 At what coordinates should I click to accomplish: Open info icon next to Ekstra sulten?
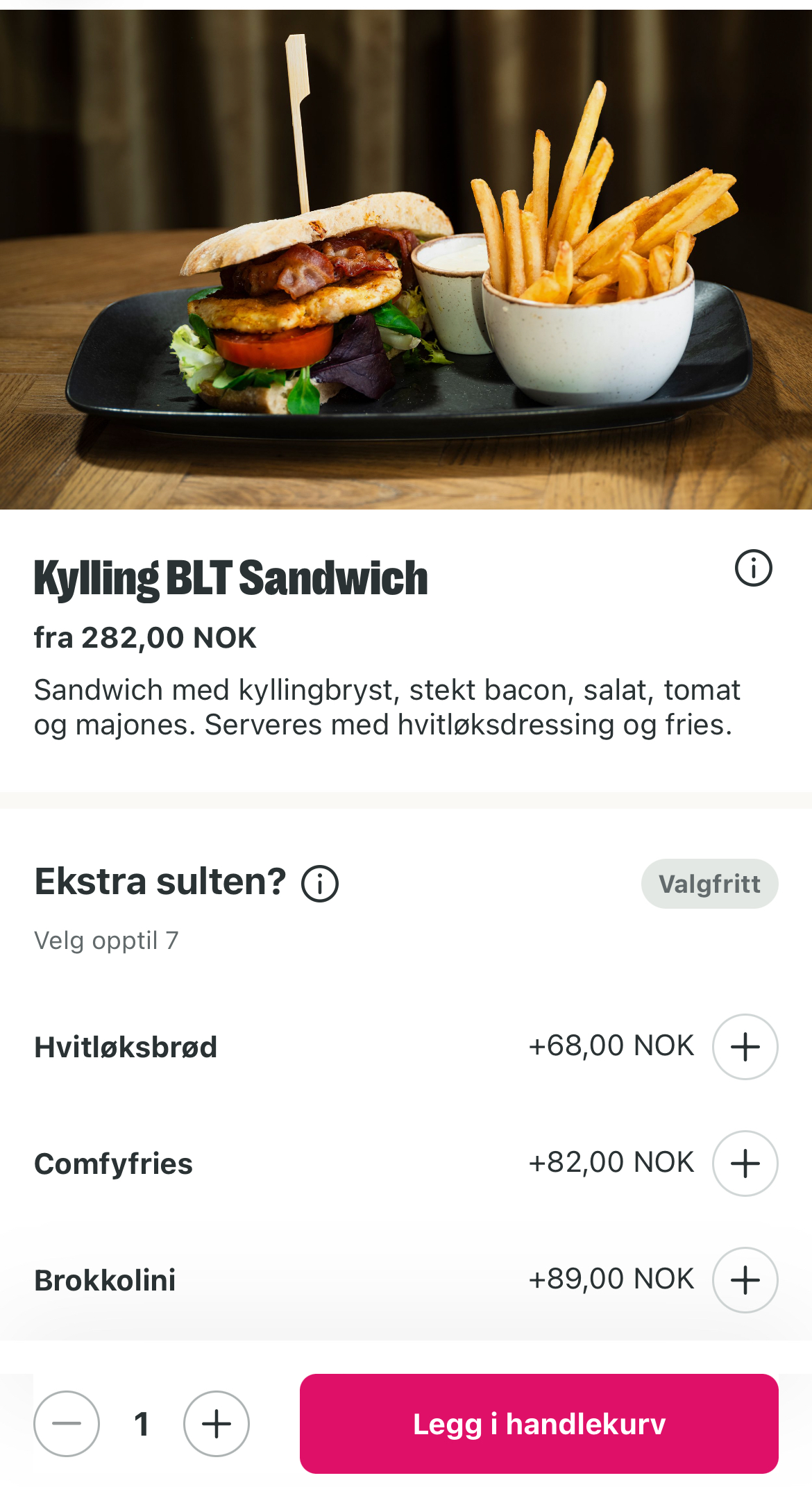tap(320, 884)
